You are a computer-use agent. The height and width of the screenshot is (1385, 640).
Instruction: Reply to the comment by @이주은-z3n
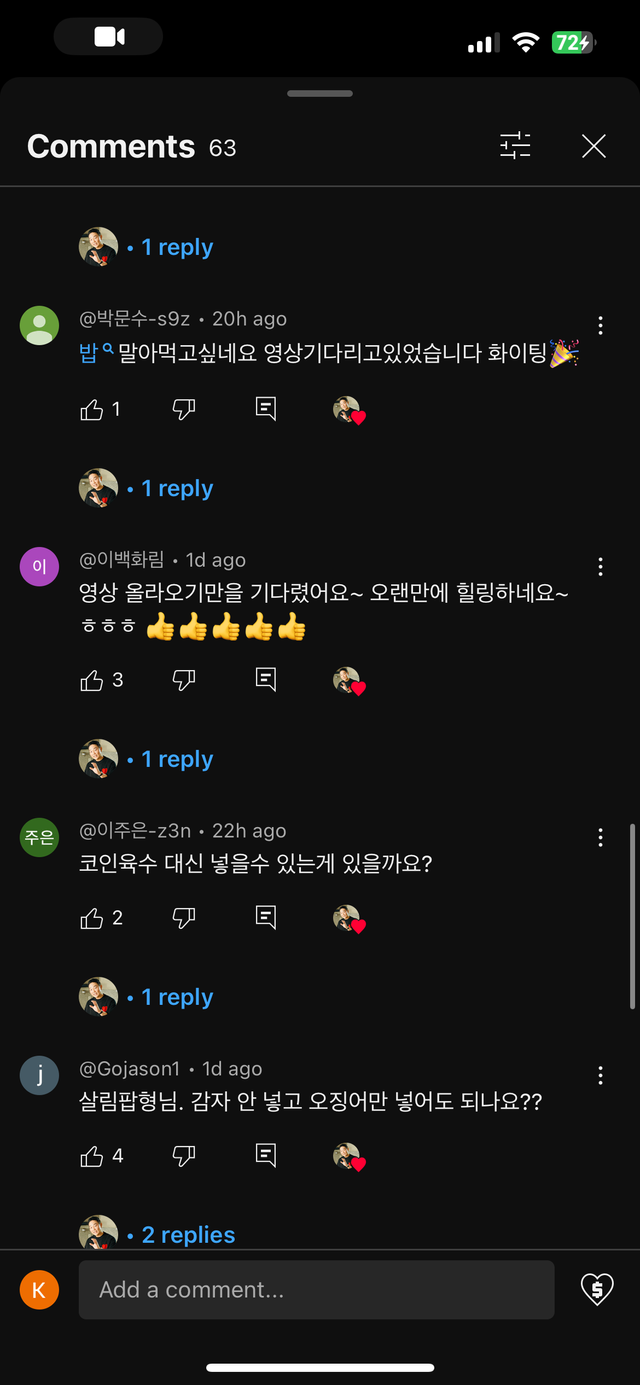266,917
